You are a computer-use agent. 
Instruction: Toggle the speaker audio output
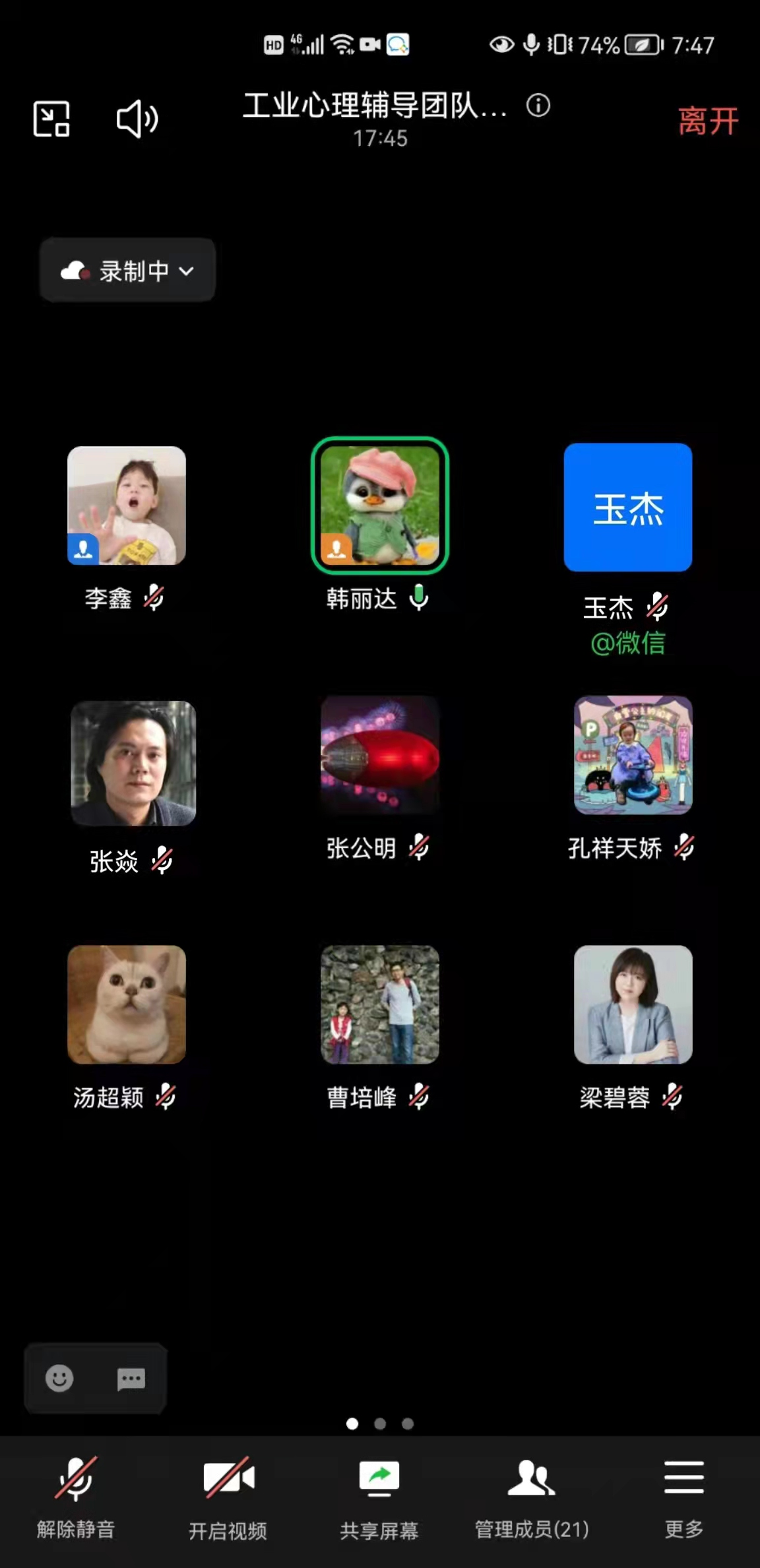pos(137,119)
